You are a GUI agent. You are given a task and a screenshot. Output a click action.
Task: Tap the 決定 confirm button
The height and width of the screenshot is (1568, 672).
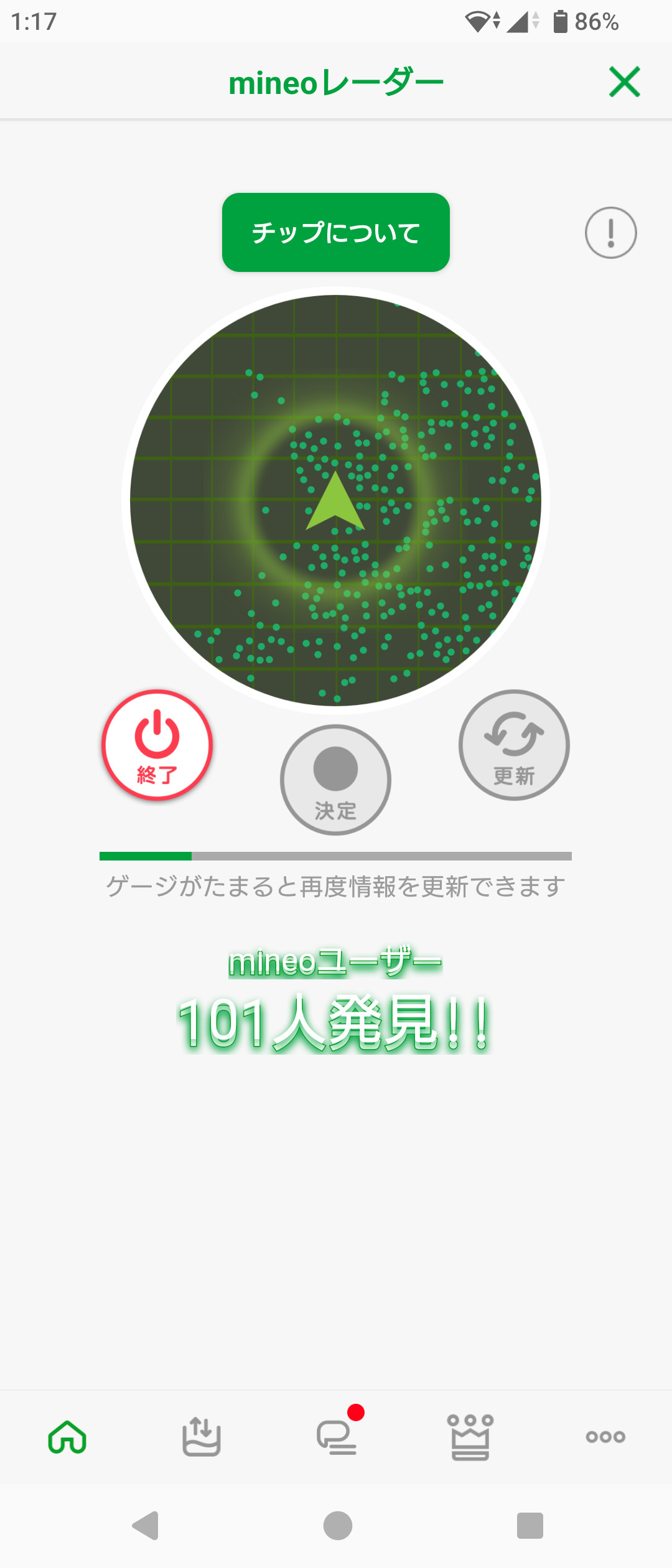pos(335,780)
